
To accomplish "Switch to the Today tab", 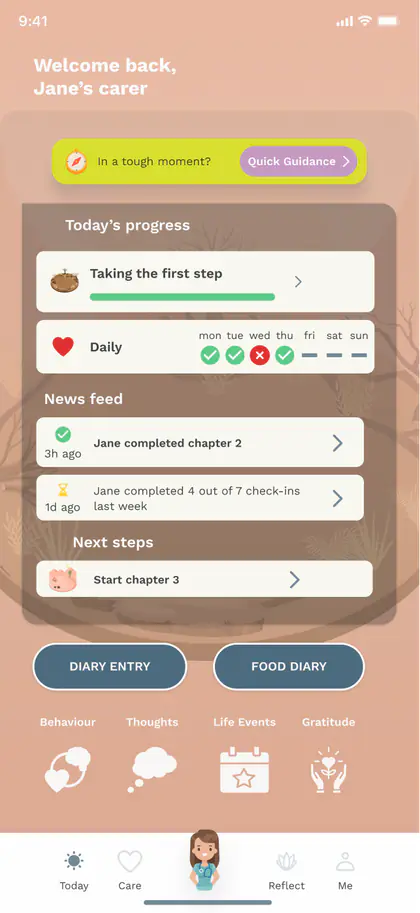I will coord(74,871).
